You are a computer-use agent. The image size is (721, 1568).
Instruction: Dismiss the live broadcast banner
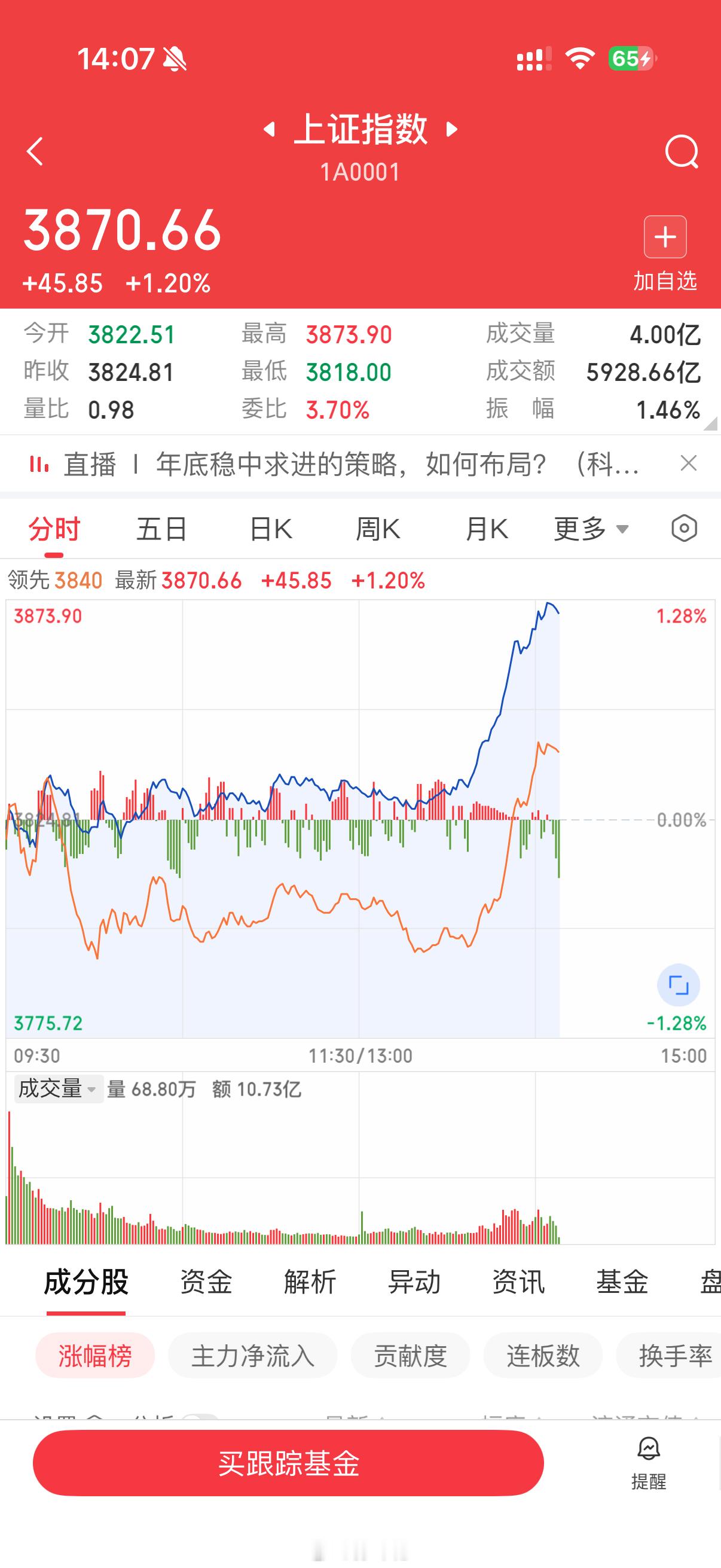tap(688, 464)
